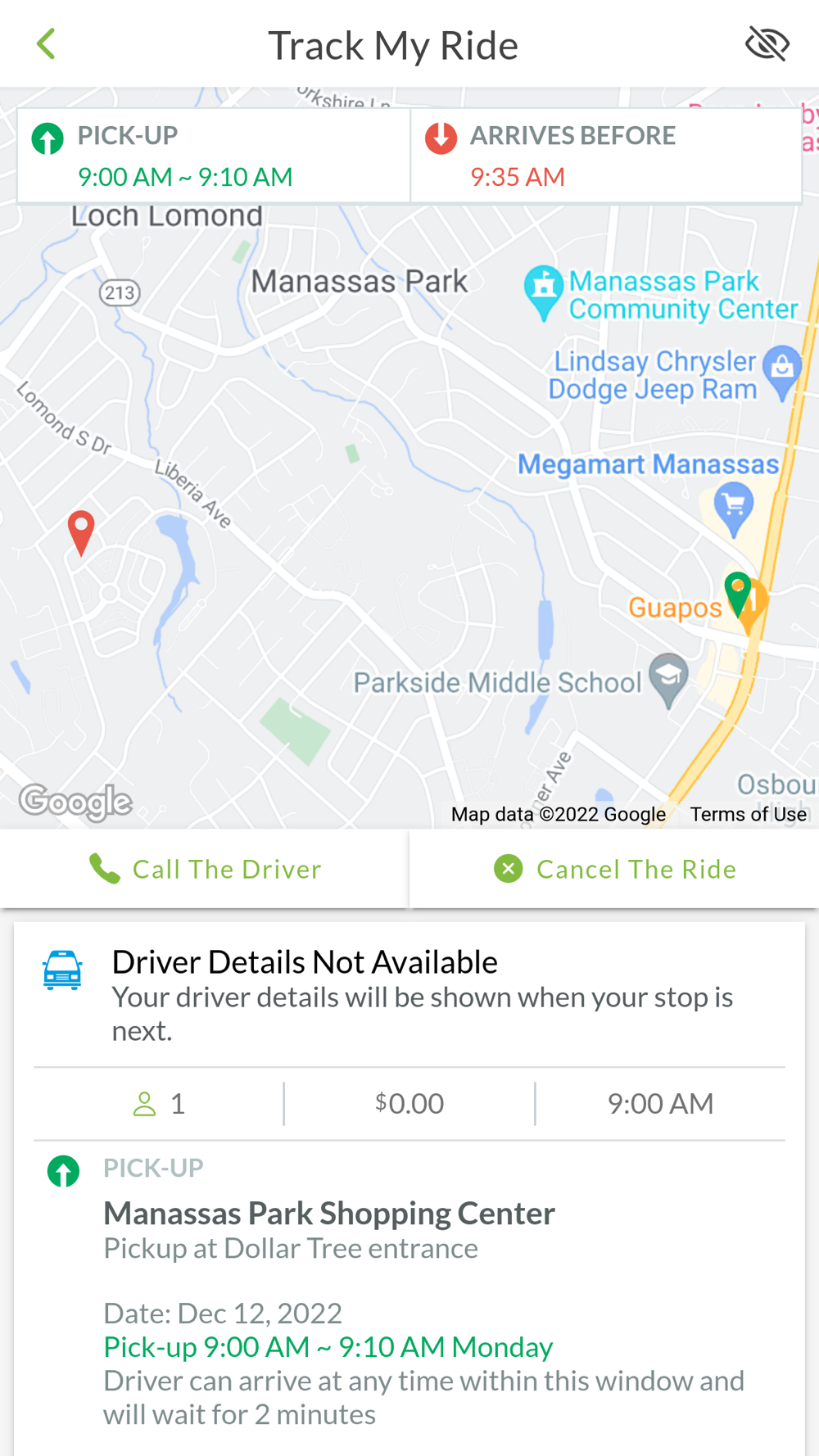Open Google Terms of Use link
This screenshot has height=1456, width=819.
tap(748, 814)
